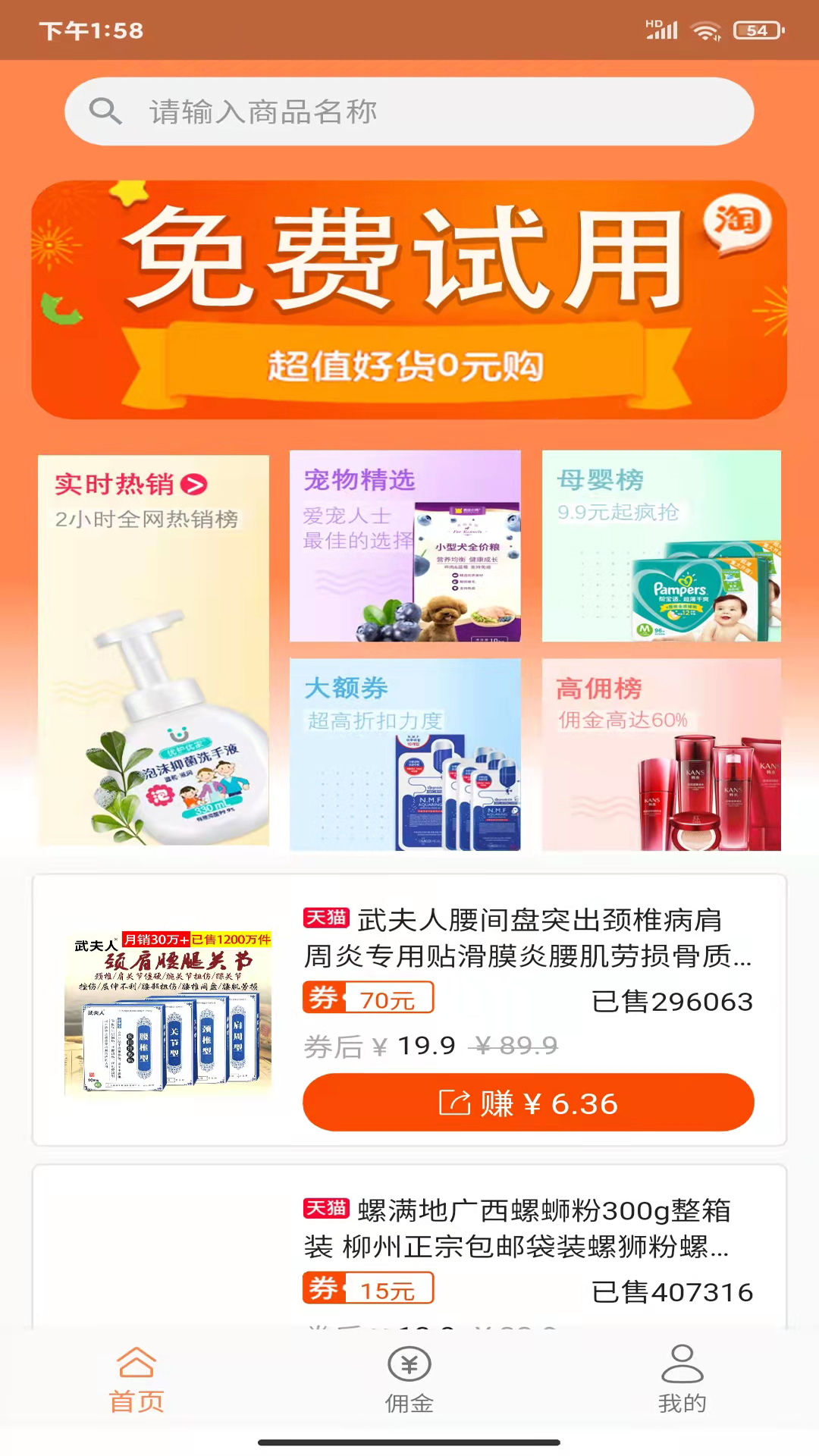Screen dimensions: 819x1456
Task: Tap the product name search field
Action: pos(409,111)
